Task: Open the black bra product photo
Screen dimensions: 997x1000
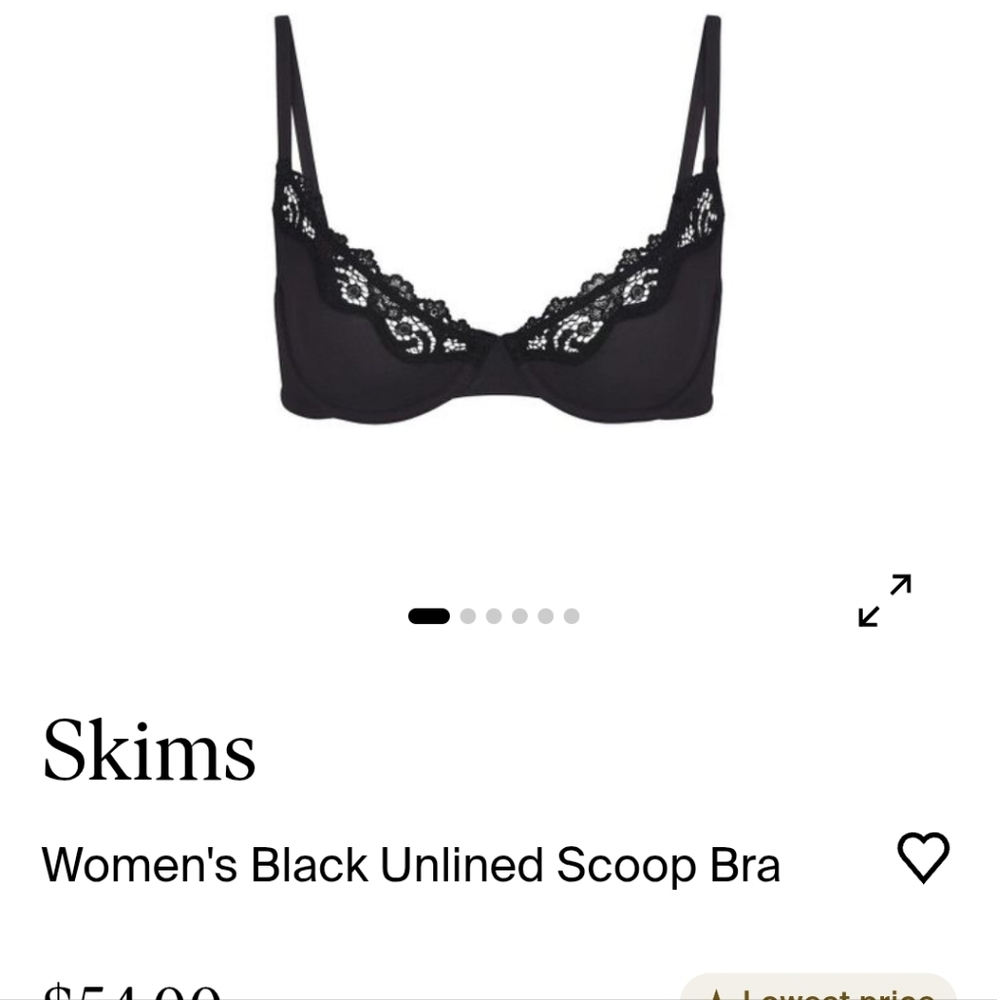Action: click(498, 250)
